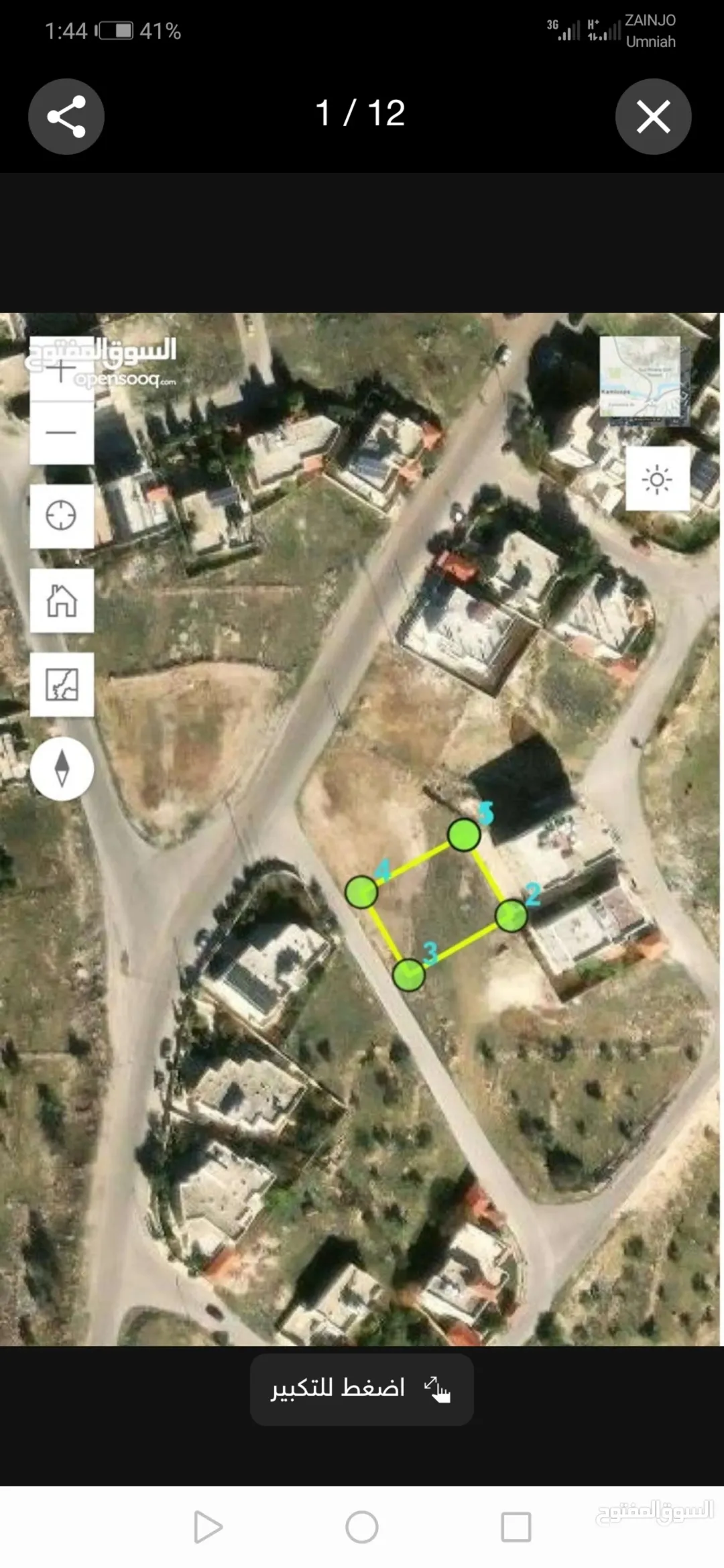This screenshot has width=724, height=1568.
Task: Open the recent apps view
Action: (x=516, y=1527)
